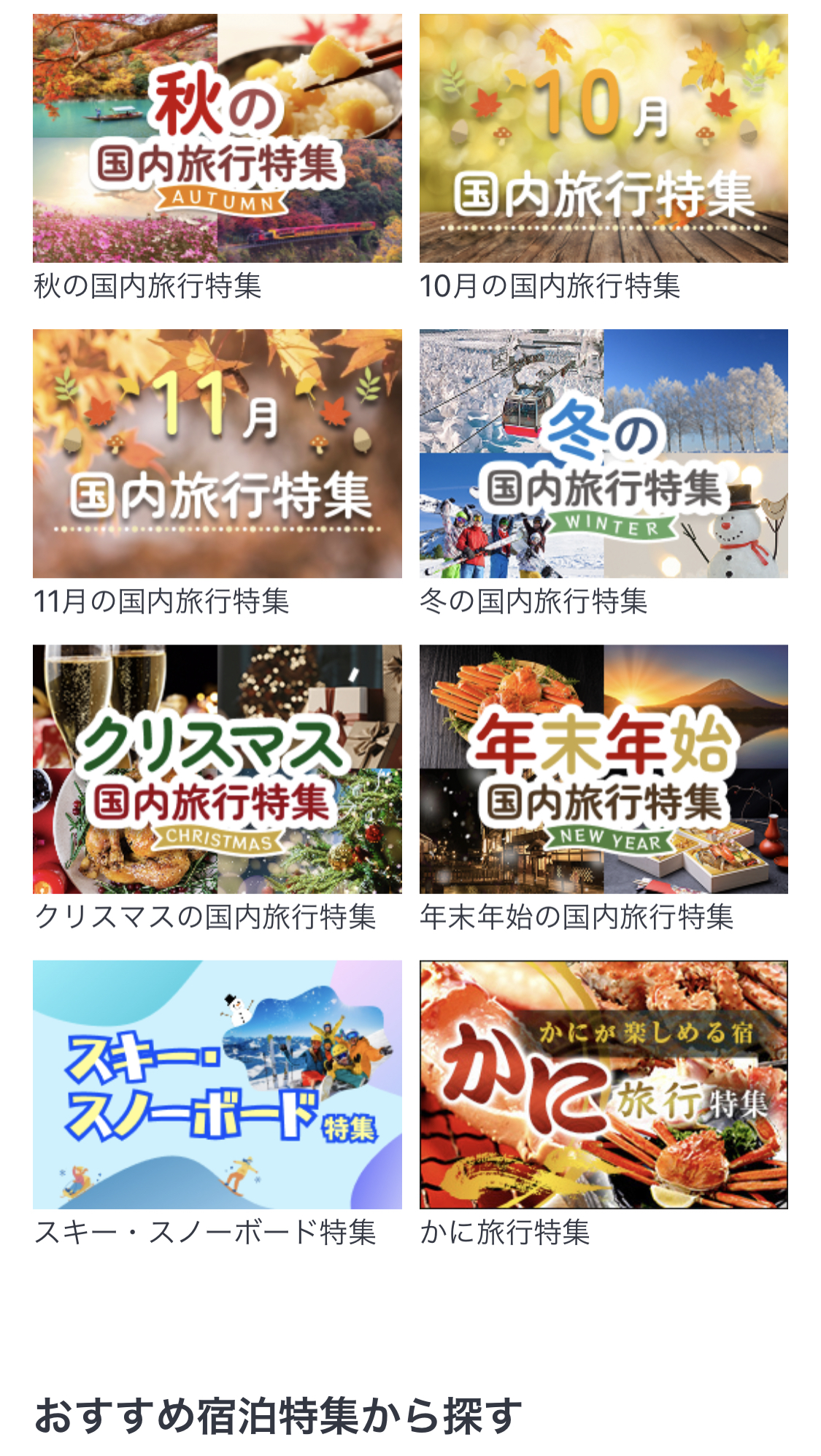The height and width of the screenshot is (1456, 821).
Task: Select the 10月の国内旅行特集 tile
Action: click(604, 139)
